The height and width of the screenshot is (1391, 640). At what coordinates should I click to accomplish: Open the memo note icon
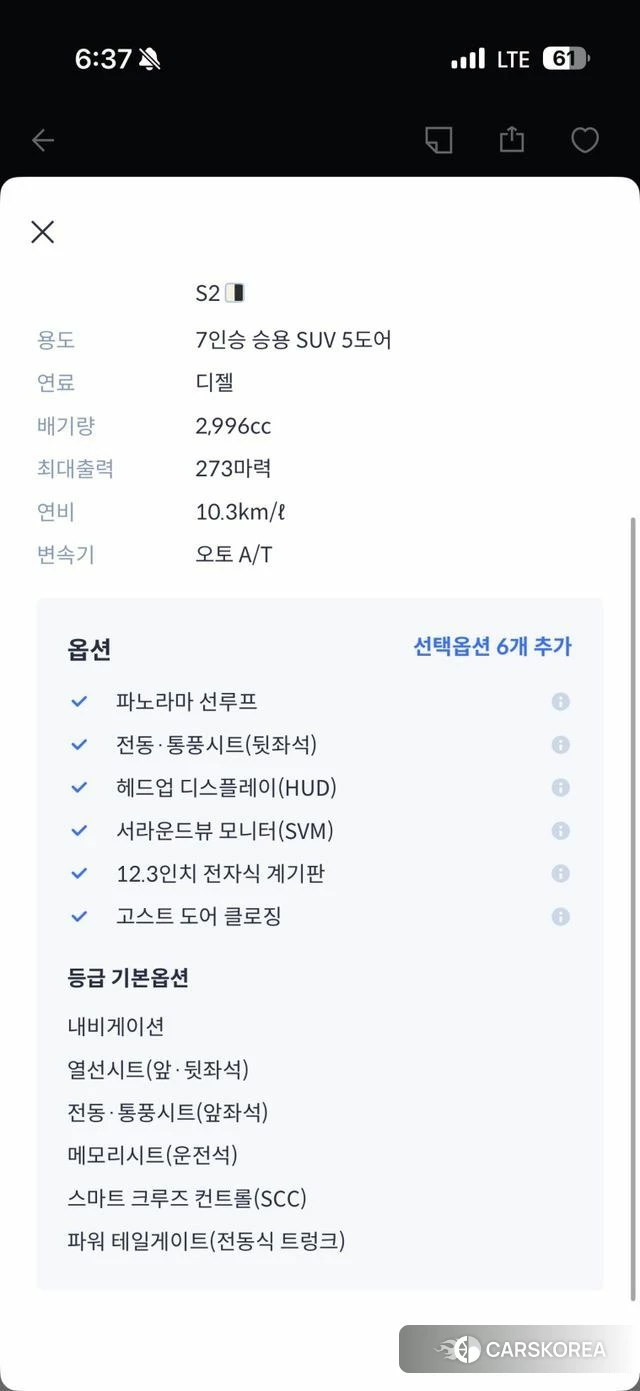[438, 140]
